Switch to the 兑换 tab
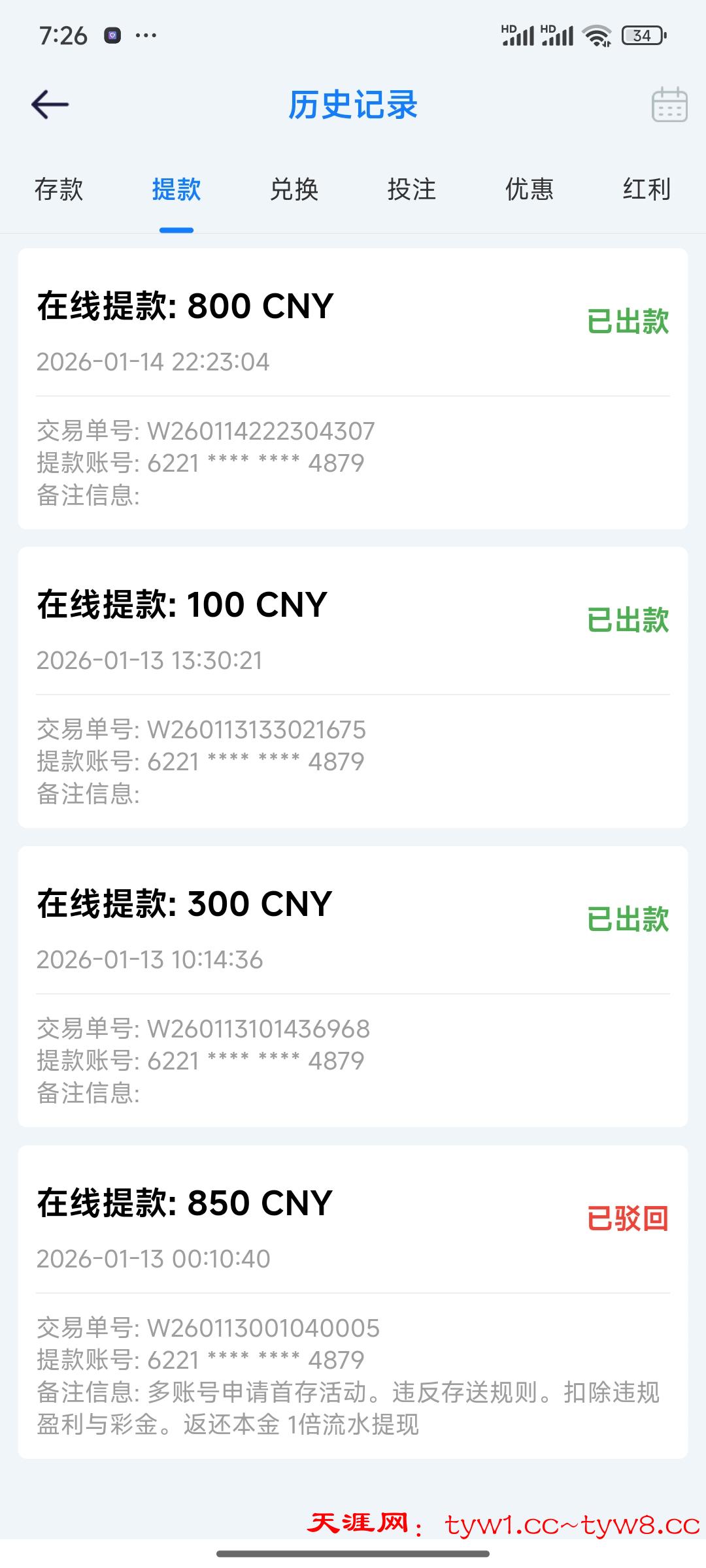The width and height of the screenshot is (706, 1568). pyautogui.click(x=294, y=189)
